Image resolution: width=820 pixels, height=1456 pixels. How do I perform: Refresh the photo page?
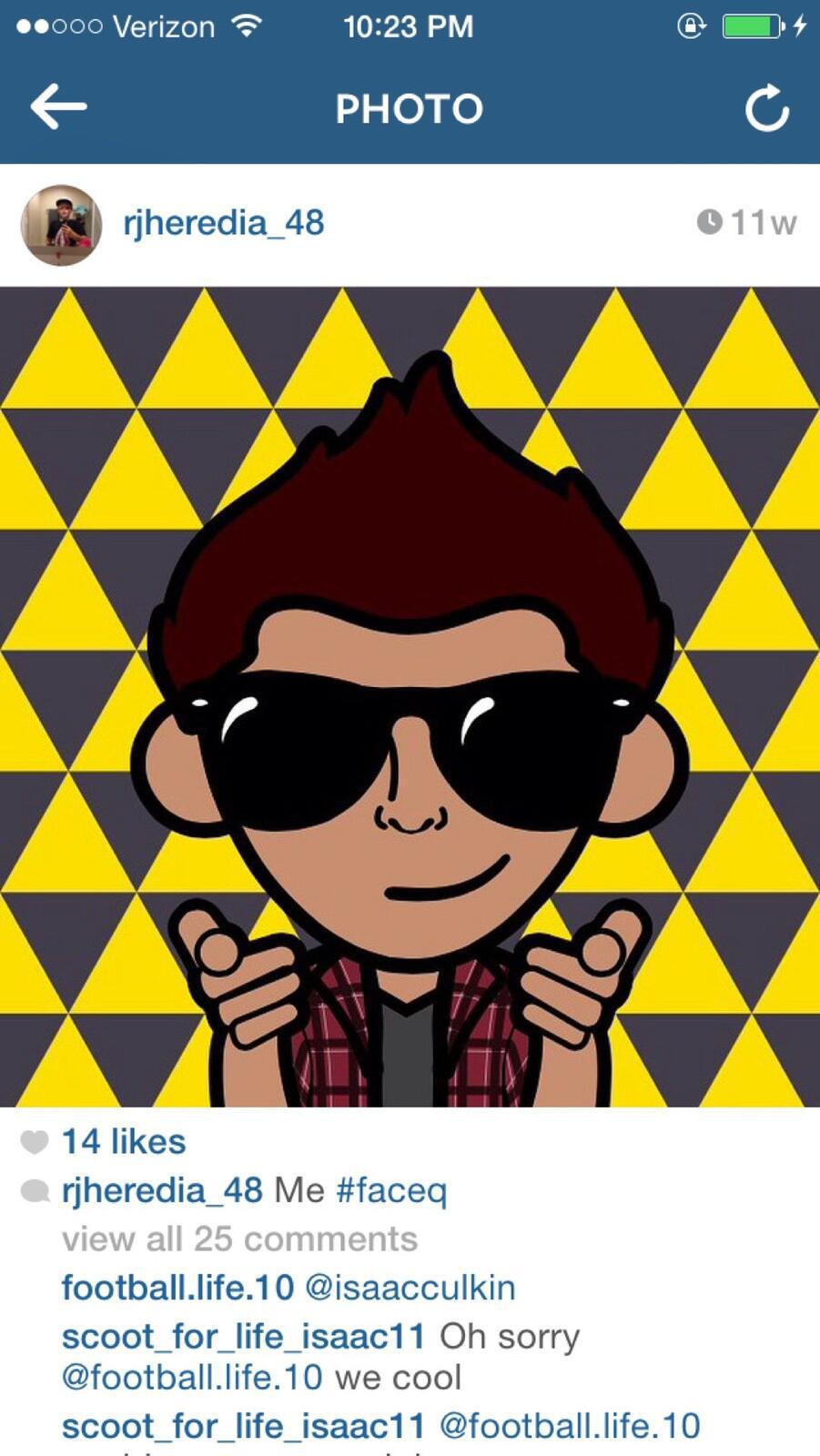coord(766,109)
